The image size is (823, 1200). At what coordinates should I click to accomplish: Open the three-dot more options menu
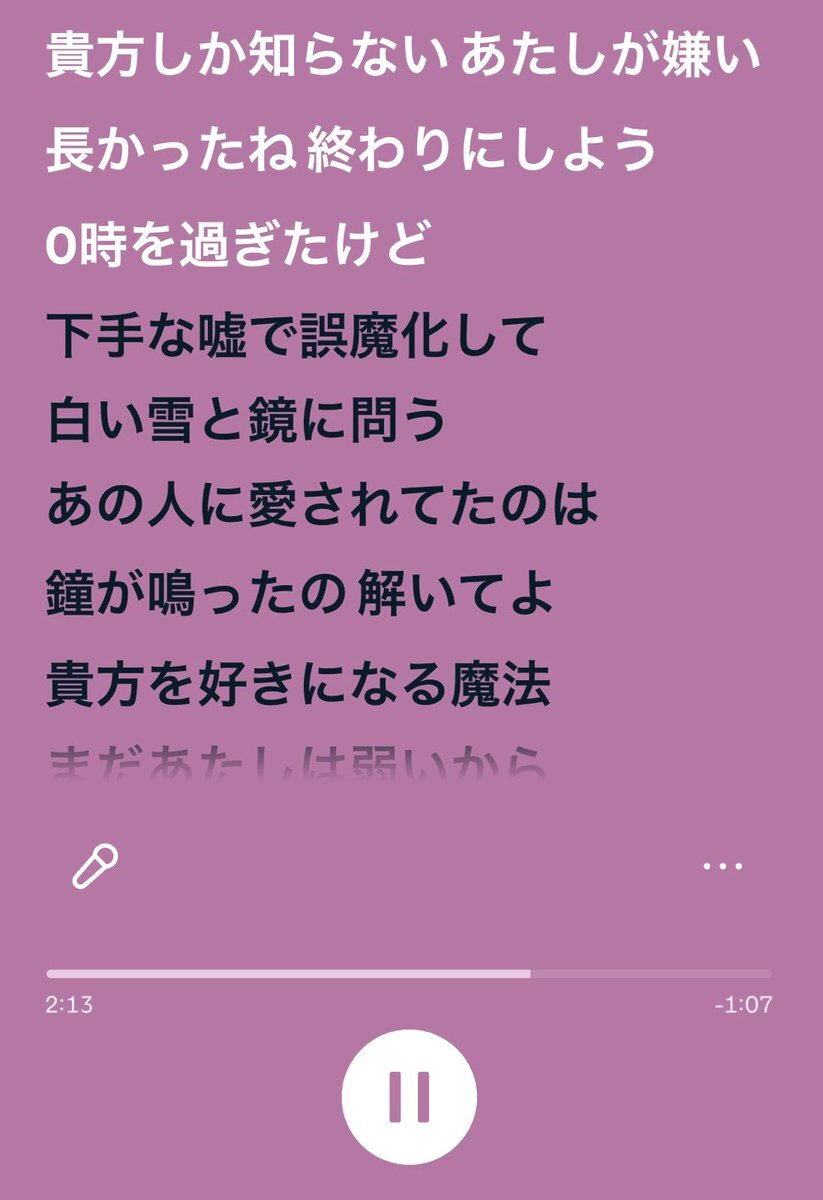722,866
